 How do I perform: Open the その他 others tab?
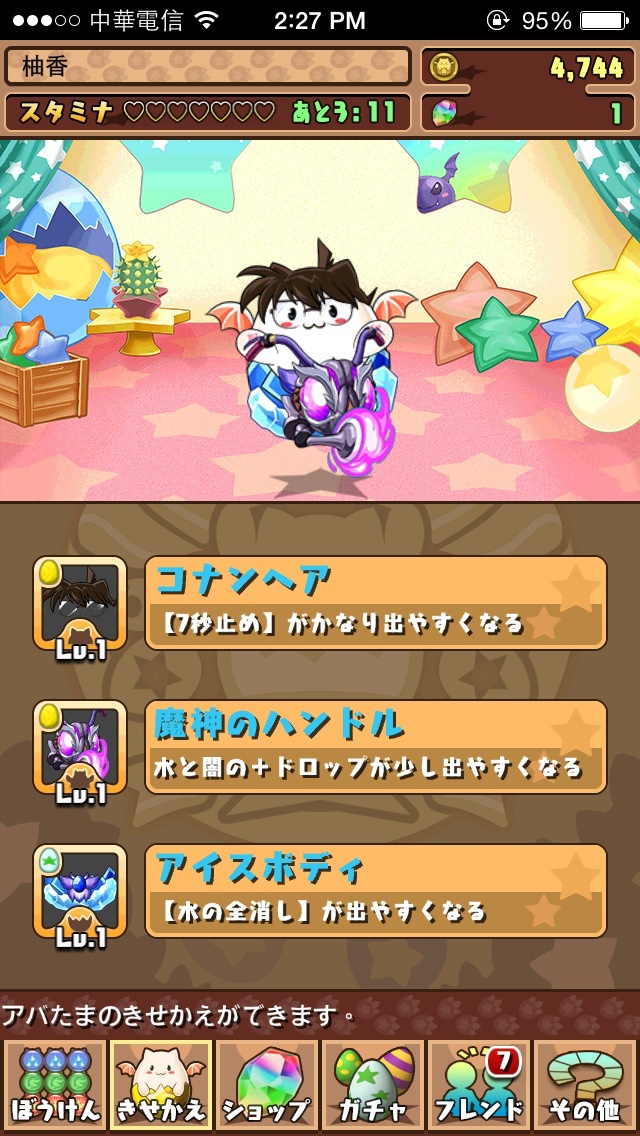click(586, 1084)
